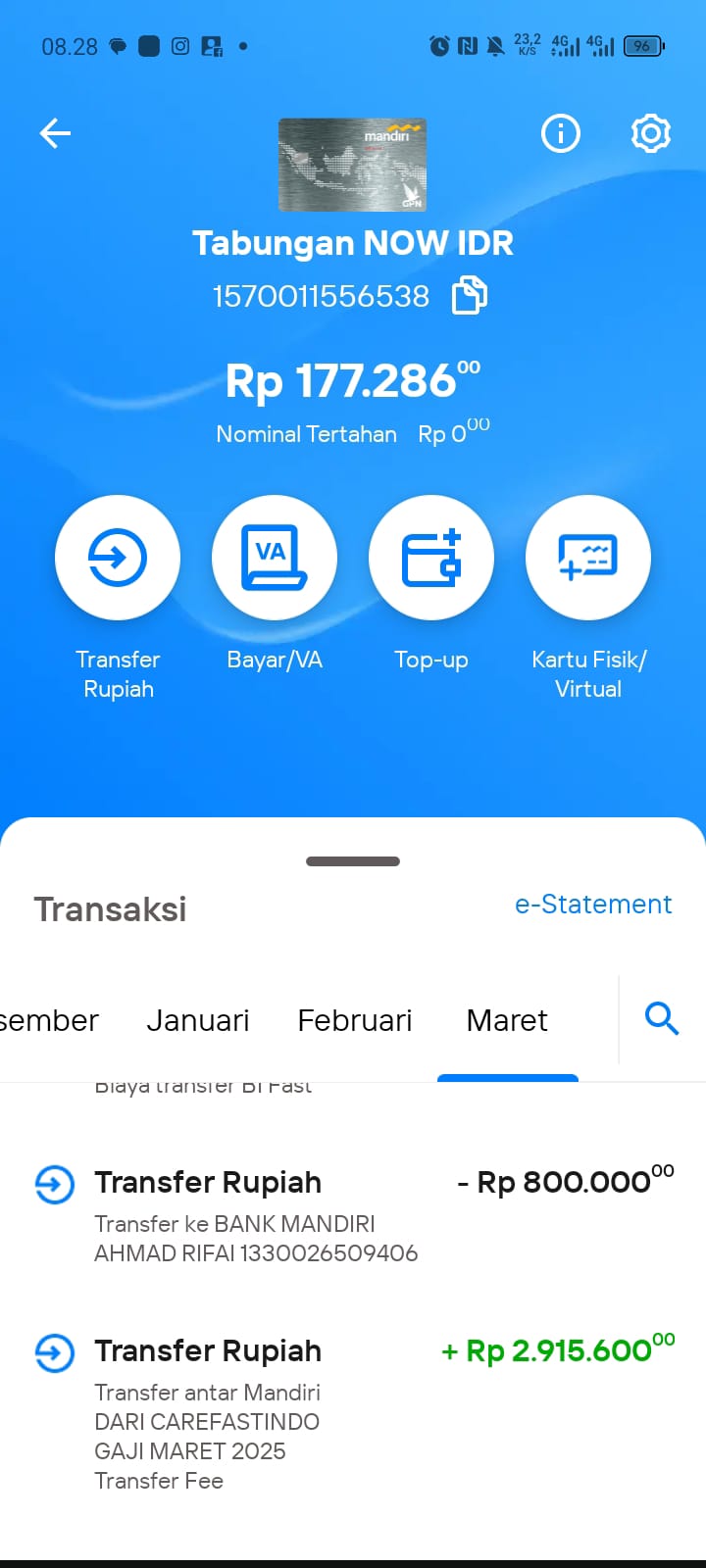
Task: Open the Rp 800.000 transfer to Ahmad Rifai
Action: (x=353, y=1212)
